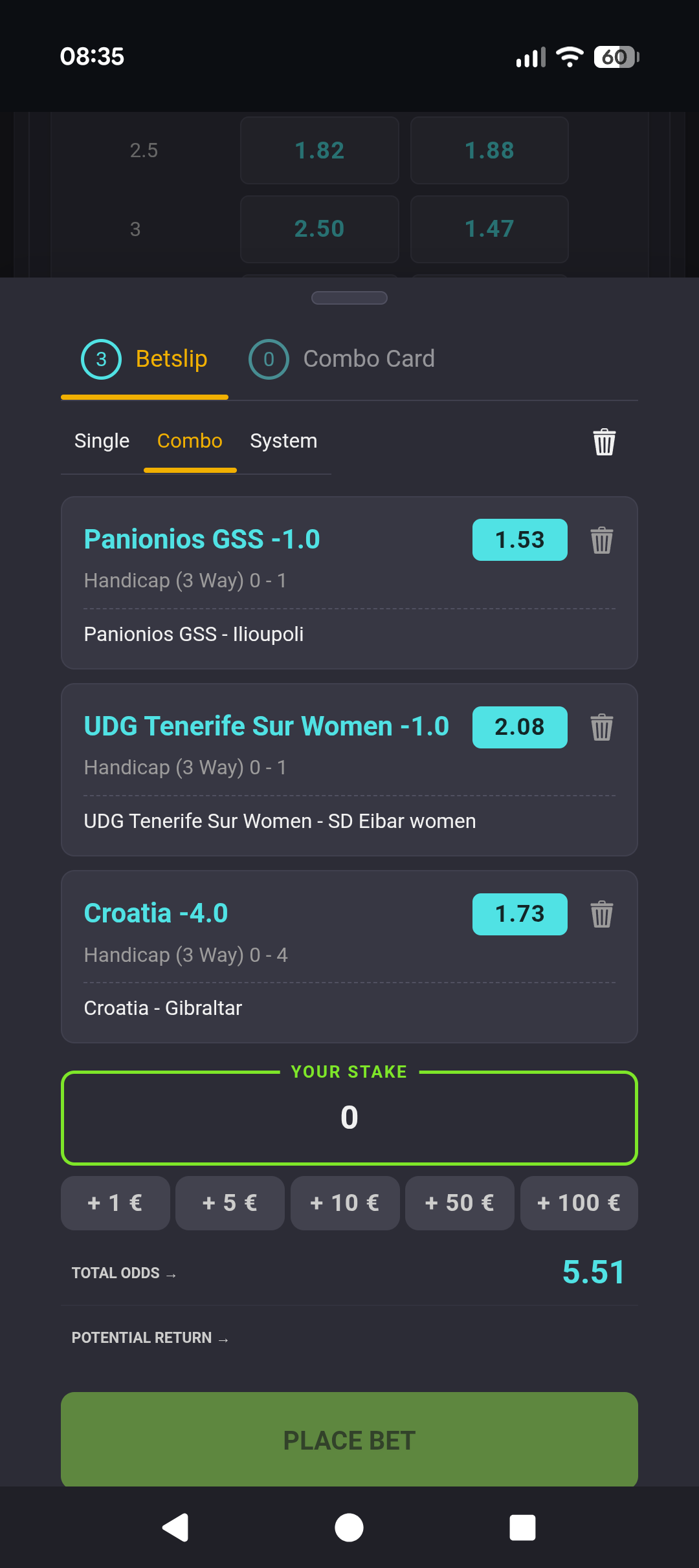Add 5 € to the stake
Screen dimensions: 699x1568
click(230, 1203)
